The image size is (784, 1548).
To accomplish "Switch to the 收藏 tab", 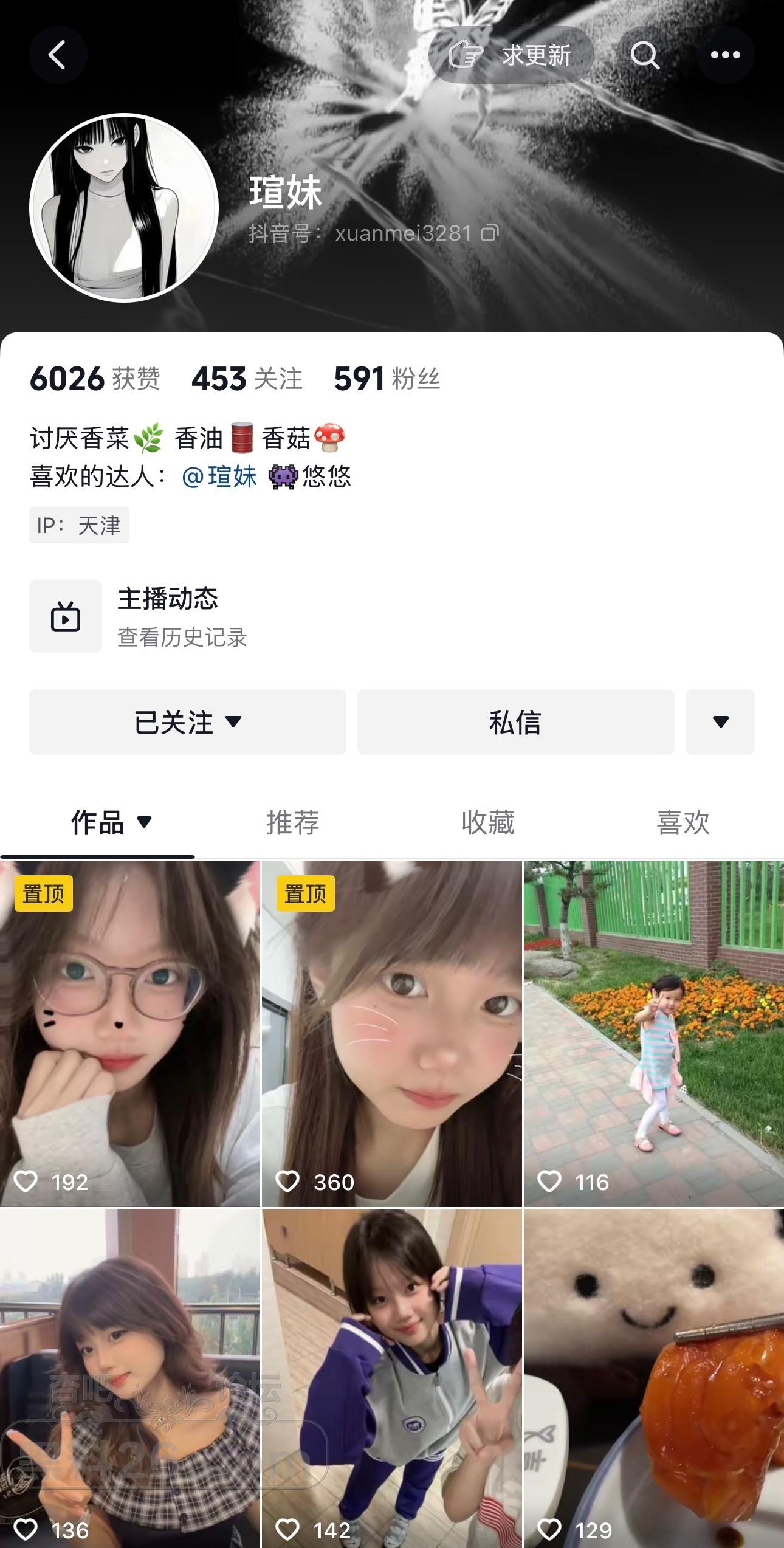I will pyautogui.click(x=487, y=822).
